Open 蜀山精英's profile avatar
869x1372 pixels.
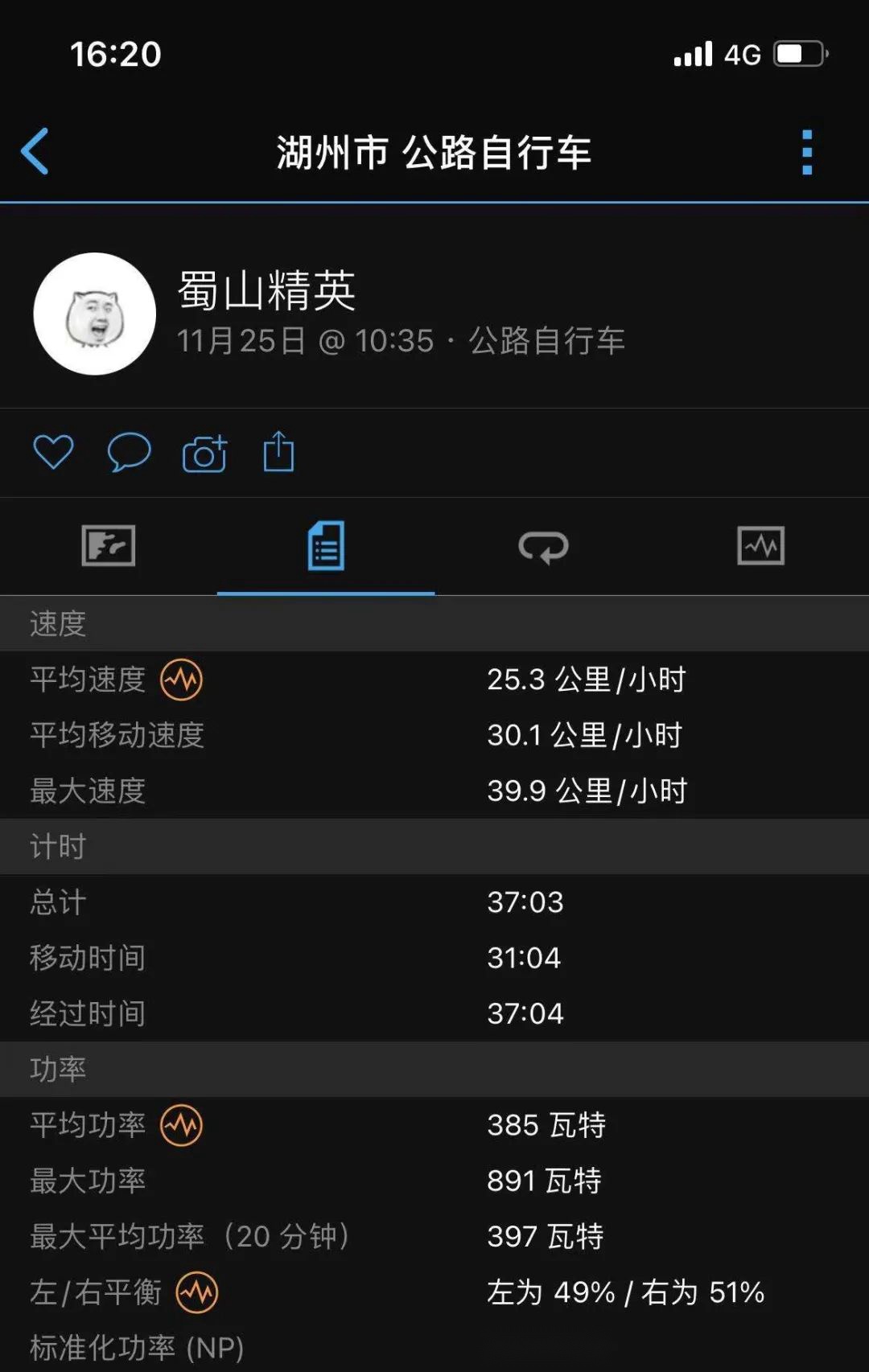(x=94, y=314)
